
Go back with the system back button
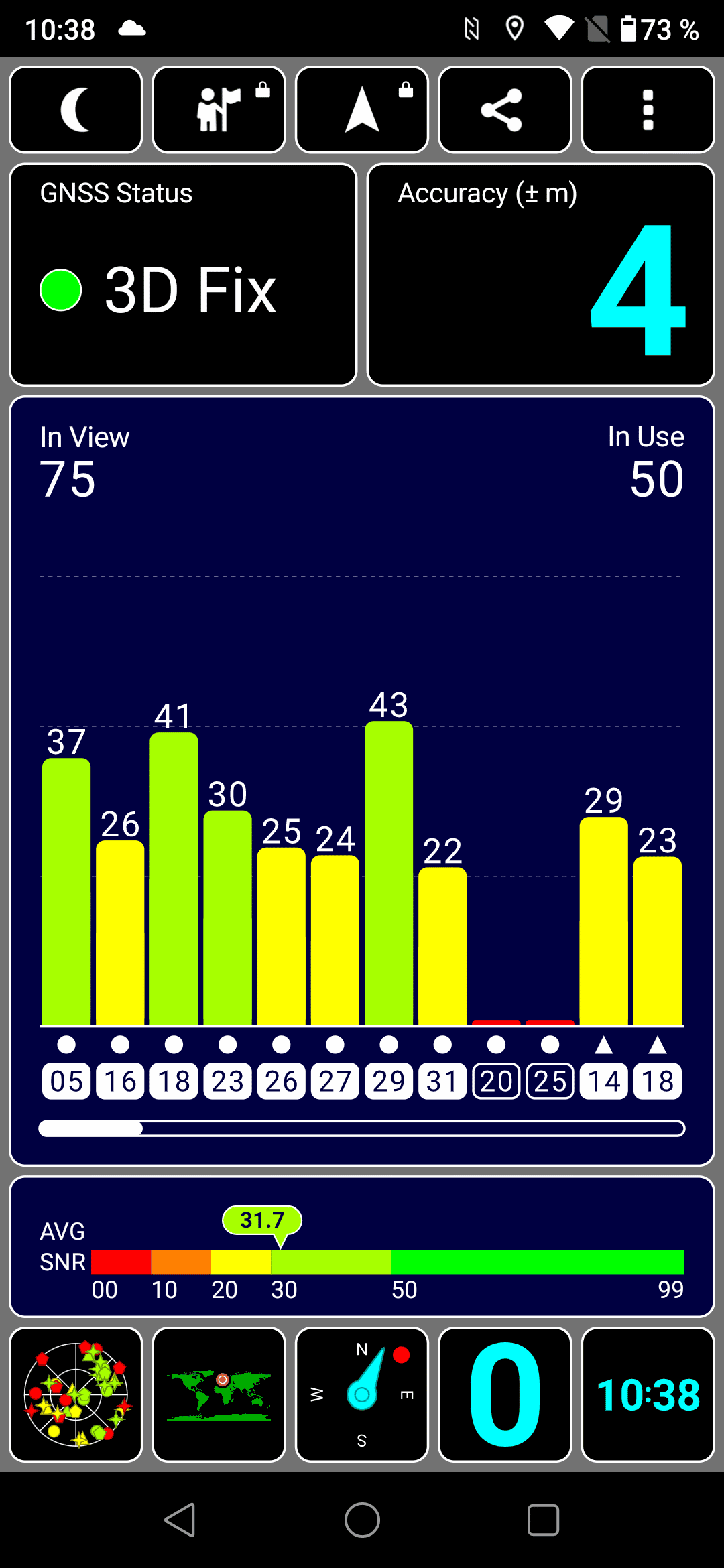180,1520
